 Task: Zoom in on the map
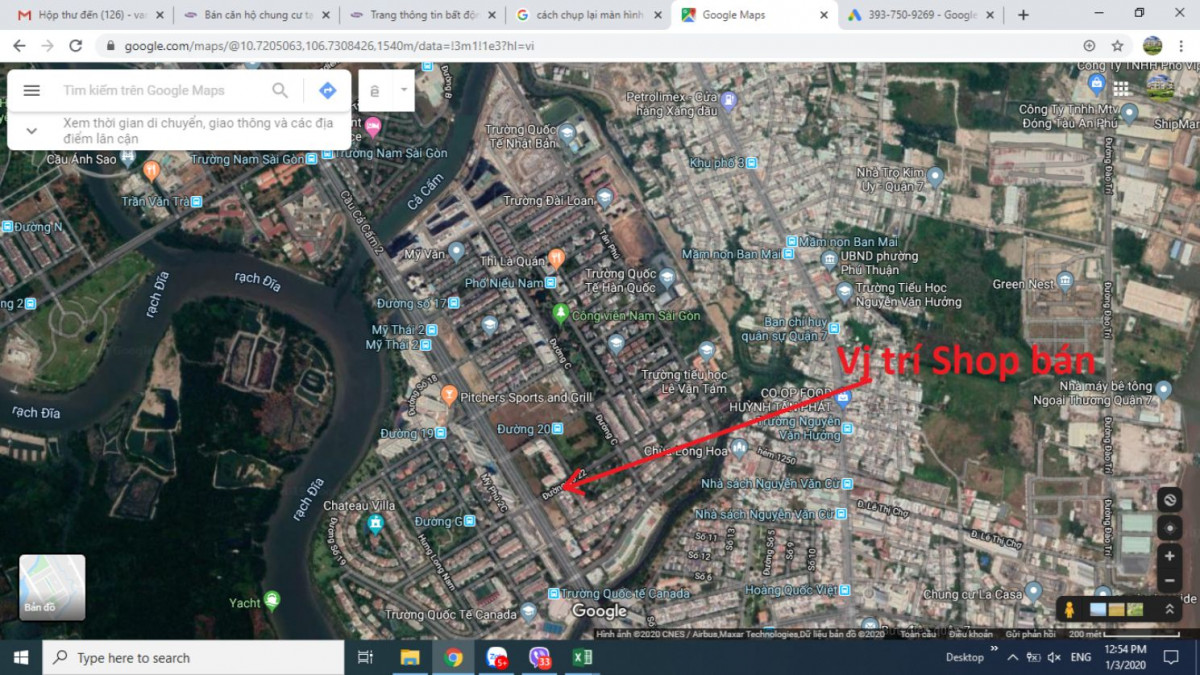click(x=1170, y=556)
